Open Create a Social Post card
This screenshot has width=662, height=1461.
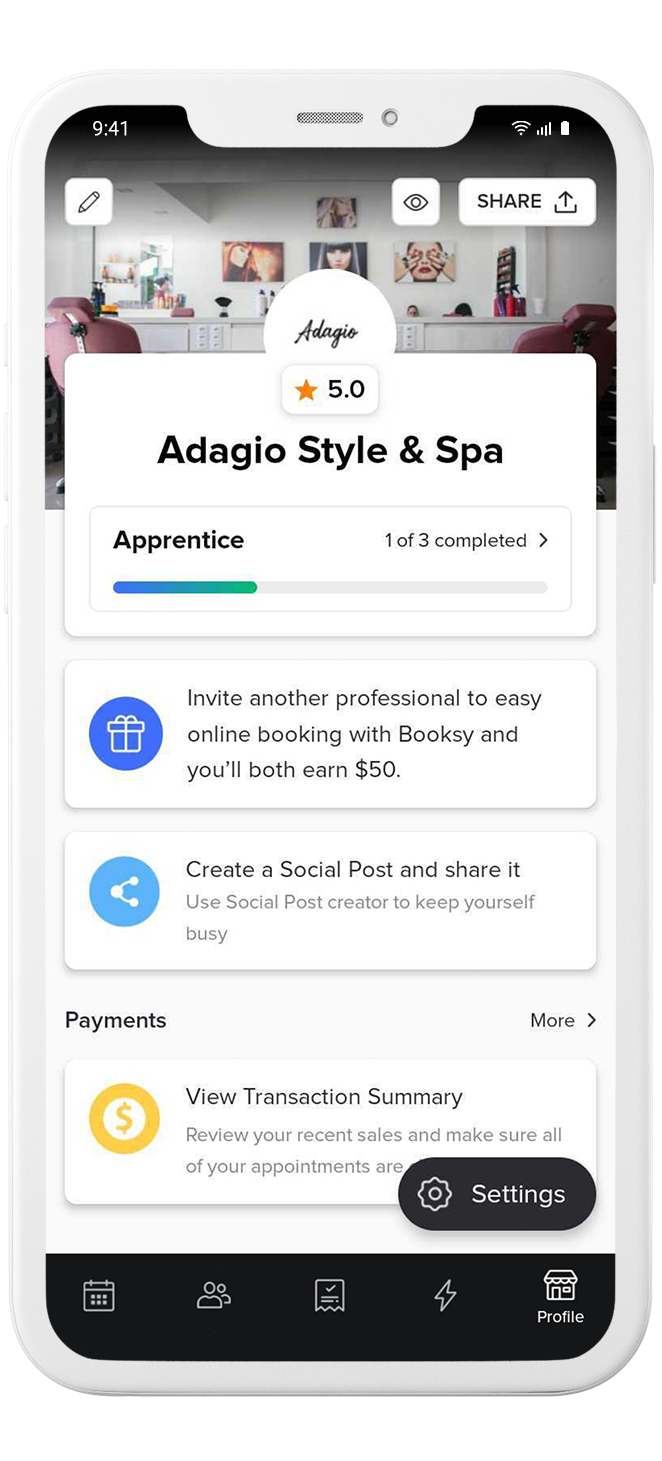pyautogui.click(x=330, y=900)
